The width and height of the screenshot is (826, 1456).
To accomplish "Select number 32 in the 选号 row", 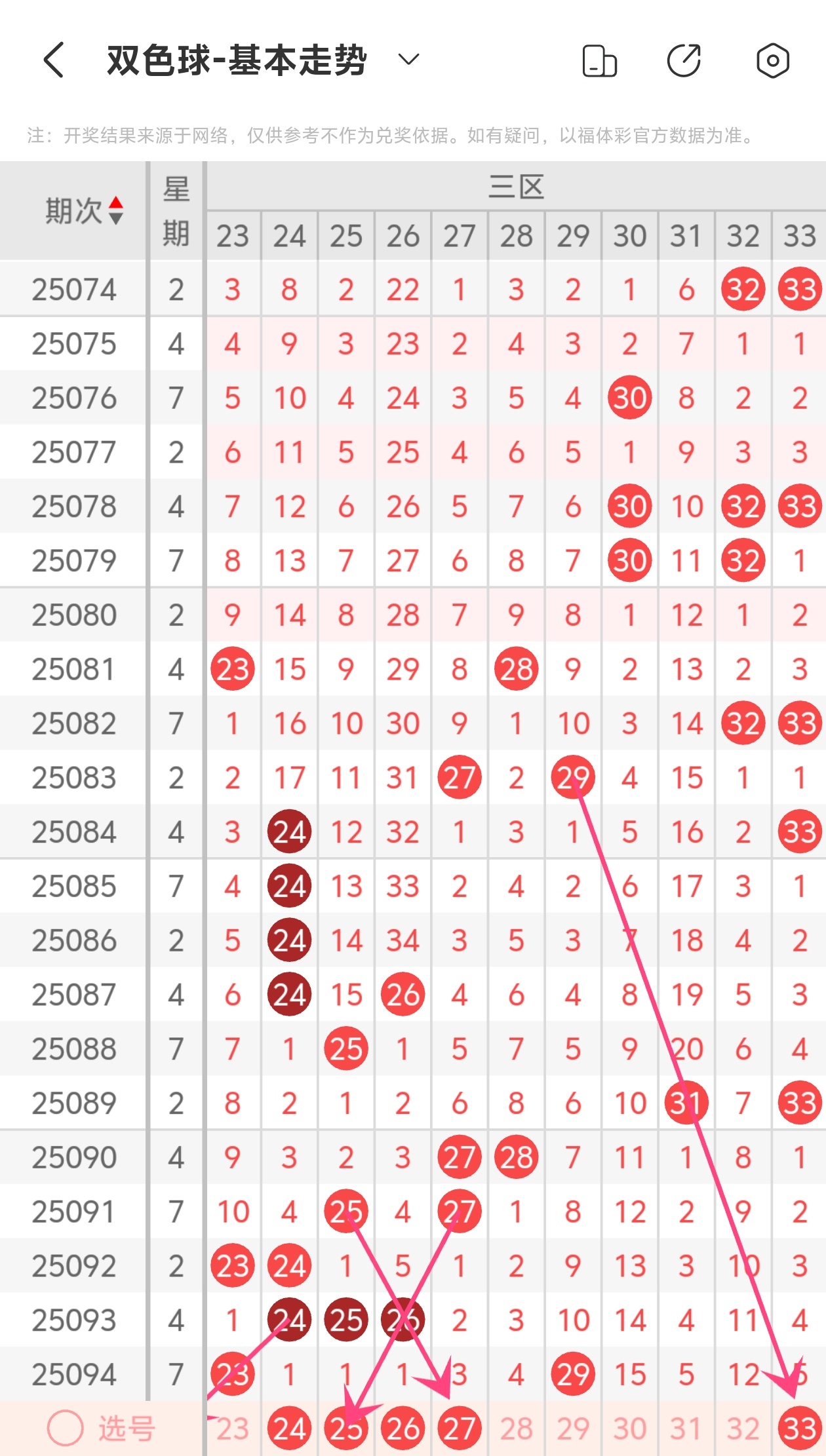I will [x=743, y=1428].
